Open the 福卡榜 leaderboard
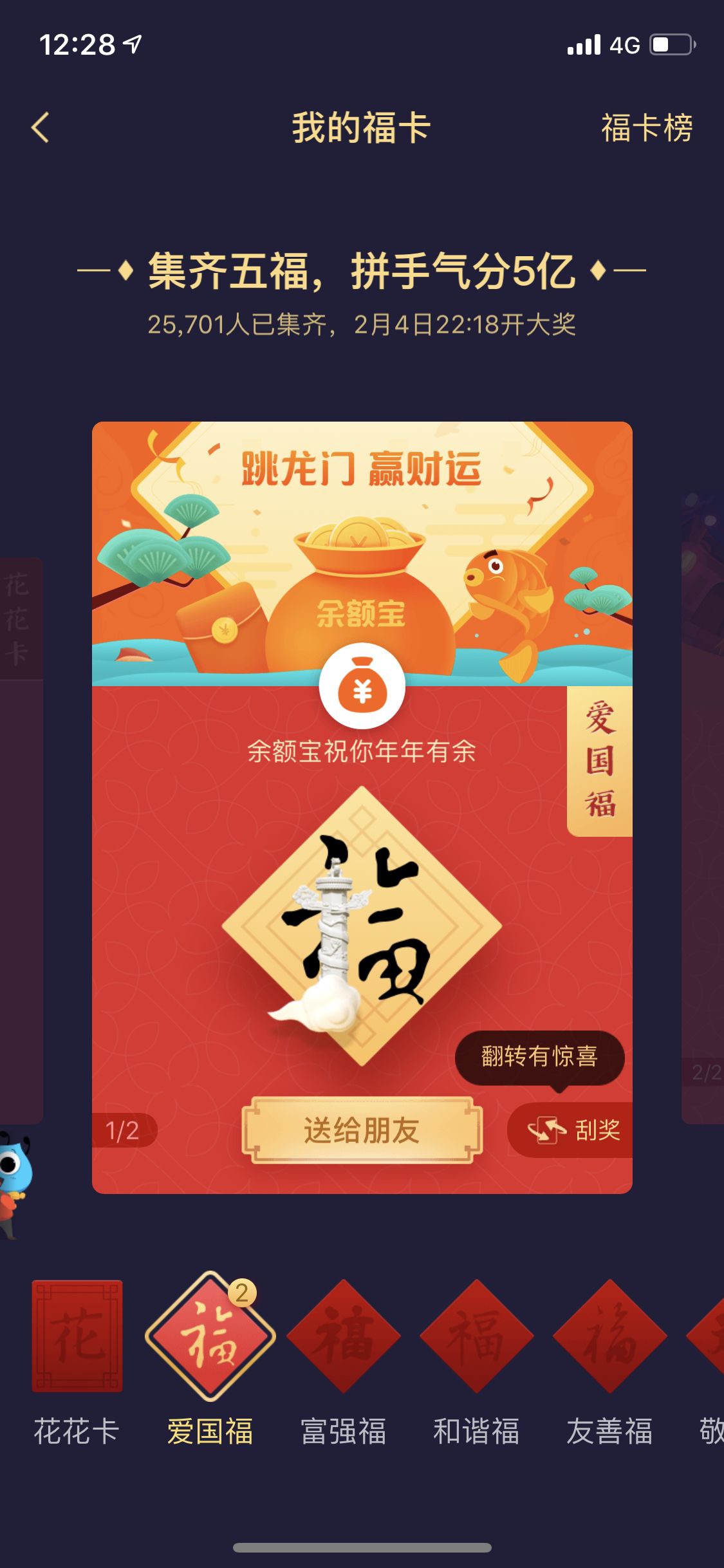 pos(646,127)
